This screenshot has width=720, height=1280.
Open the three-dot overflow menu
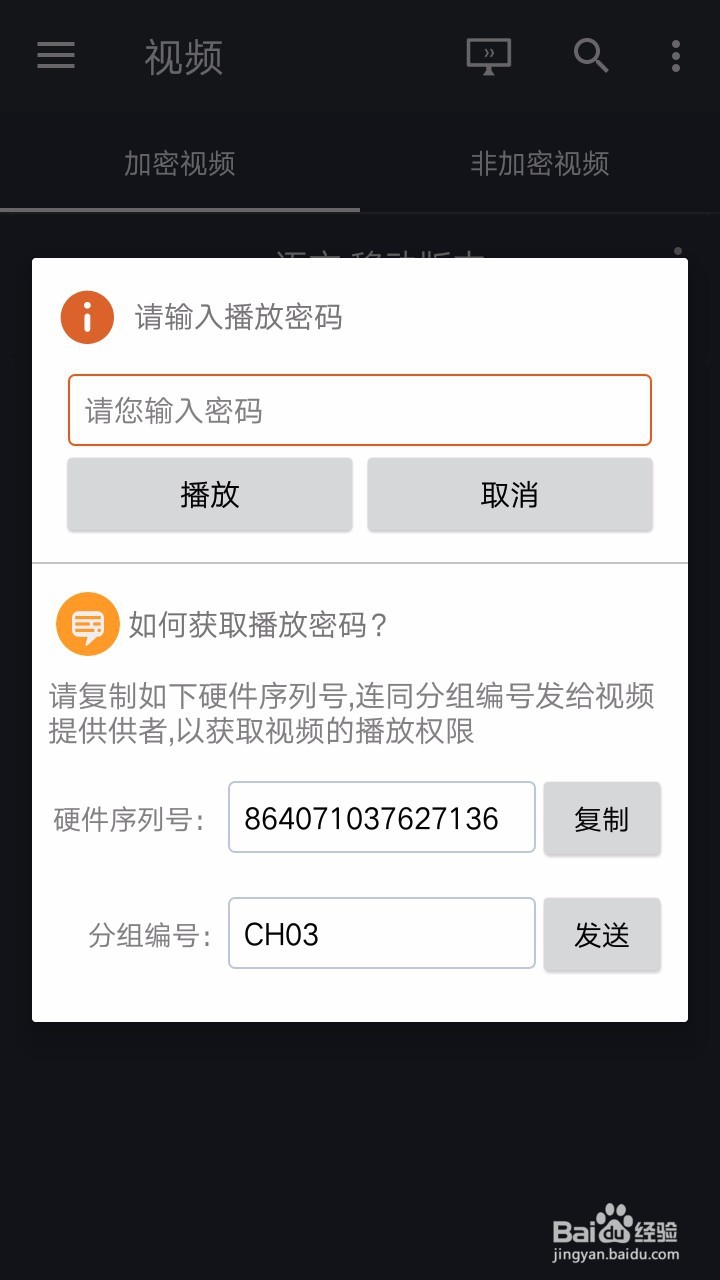coord(675,57)
